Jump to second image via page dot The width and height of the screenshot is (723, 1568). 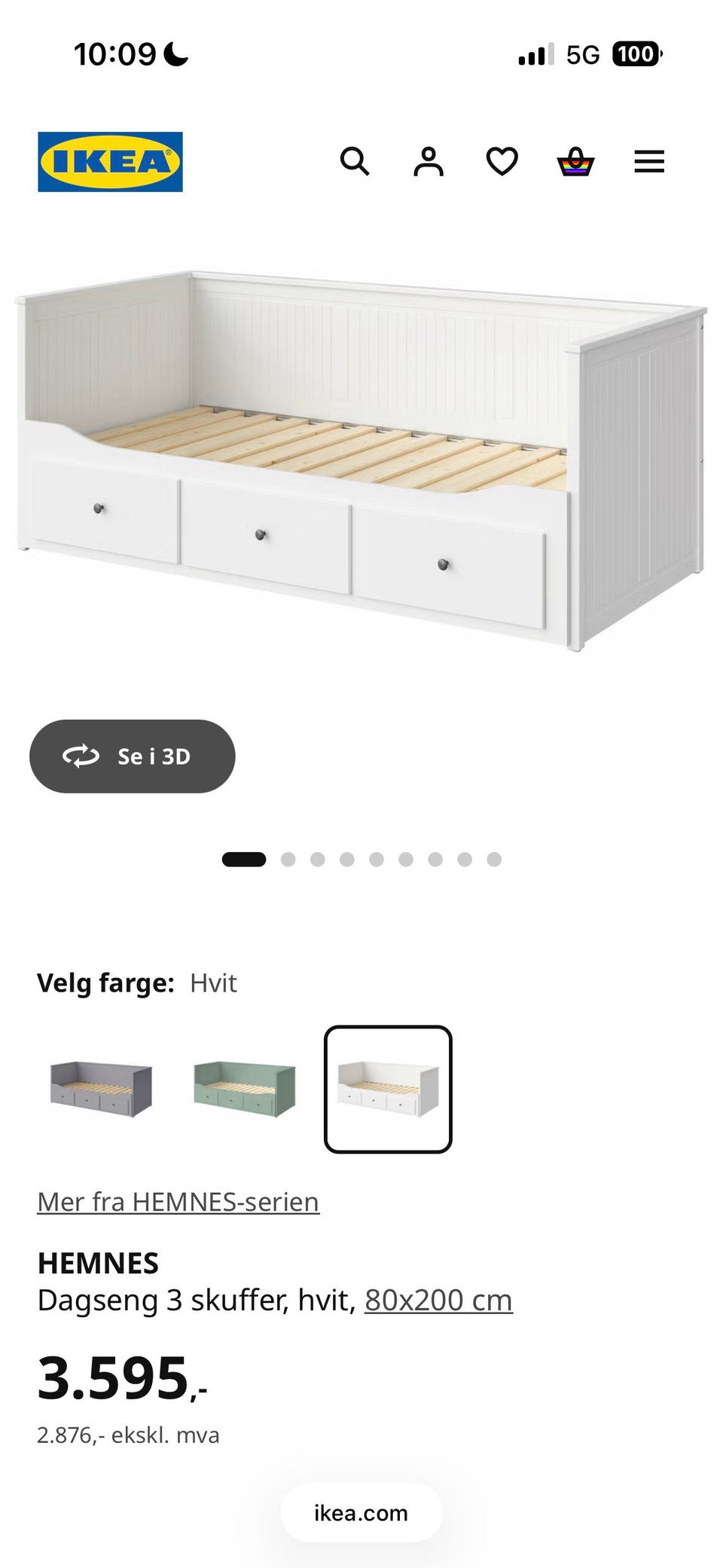(288, 859)
